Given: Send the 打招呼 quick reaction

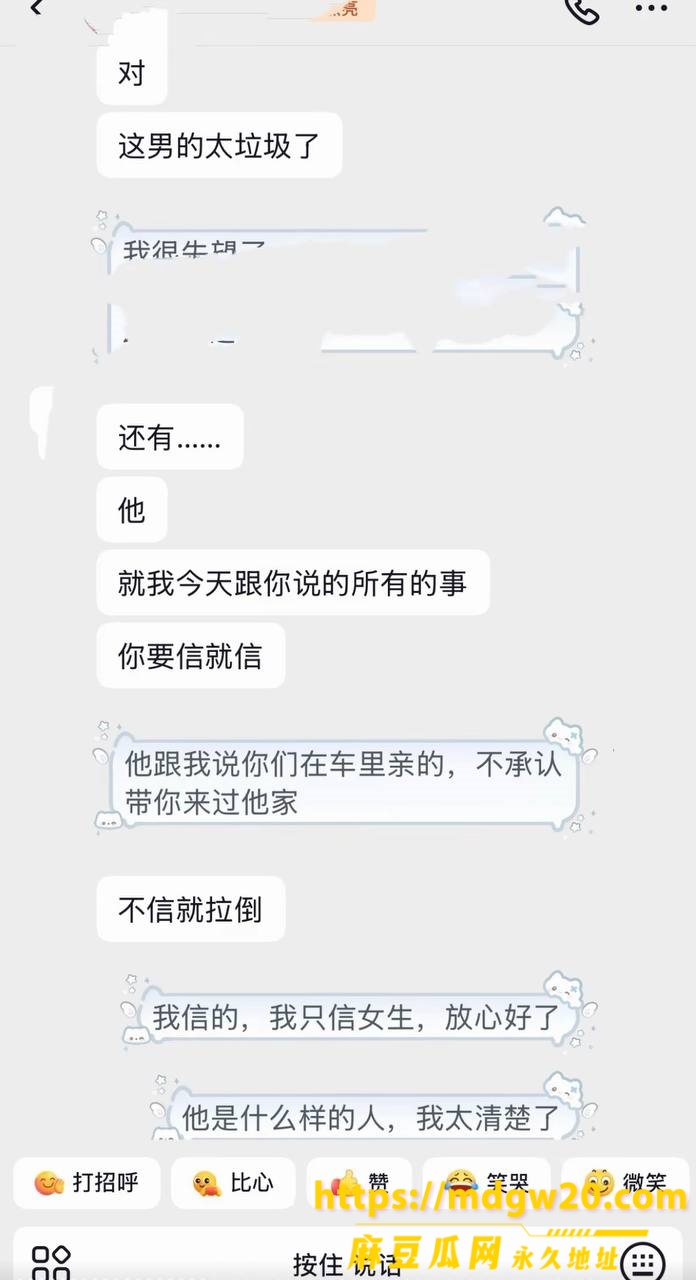Looking at the screenshot, I should pos(86,1183).
